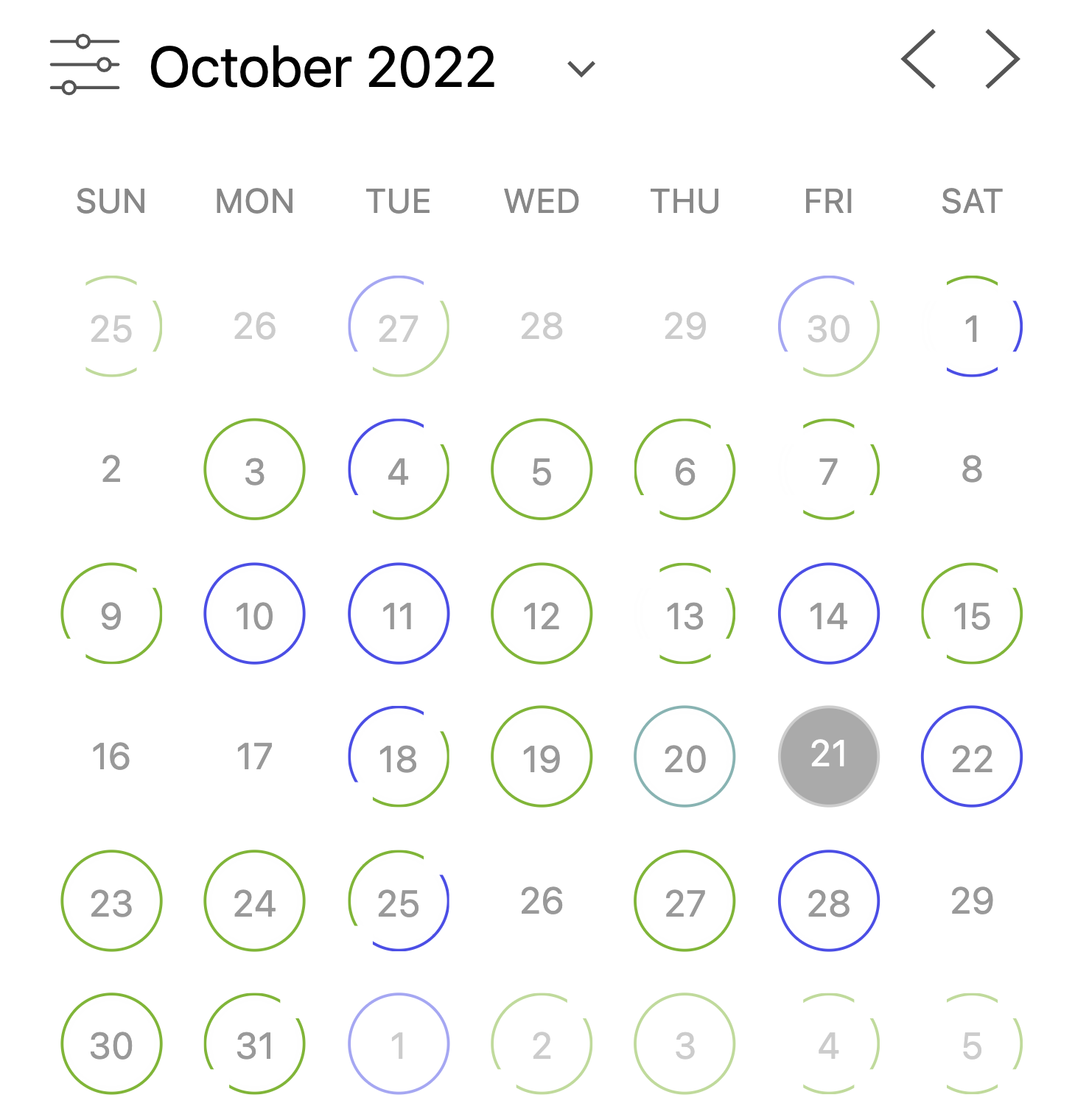Select October 14

(828, 614)
